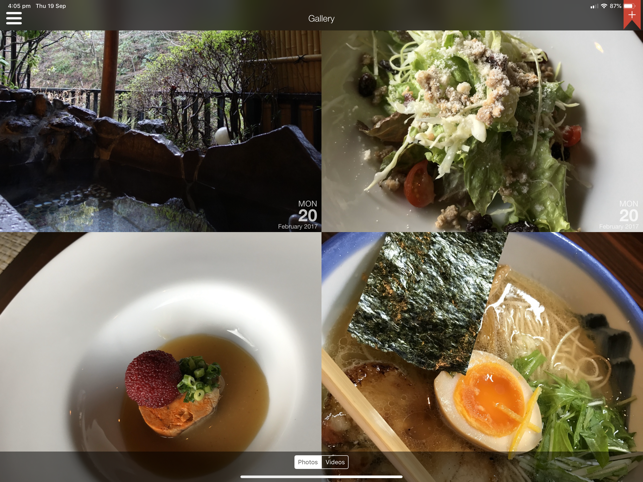Open the salad photo
The image size is (643, 482).
click(482, 130)
